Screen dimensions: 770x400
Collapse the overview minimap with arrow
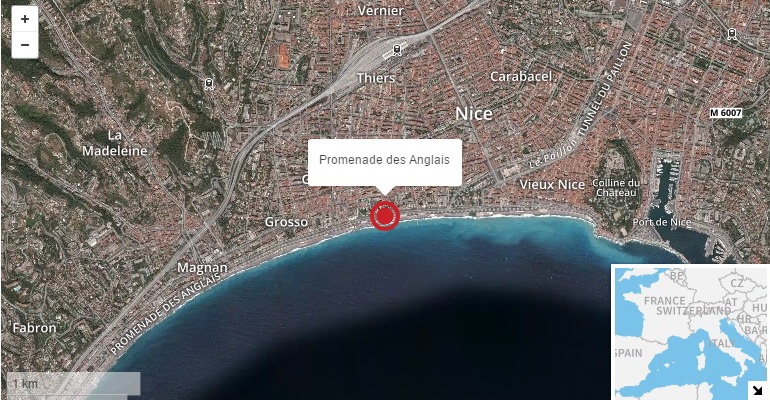(757, 388)
